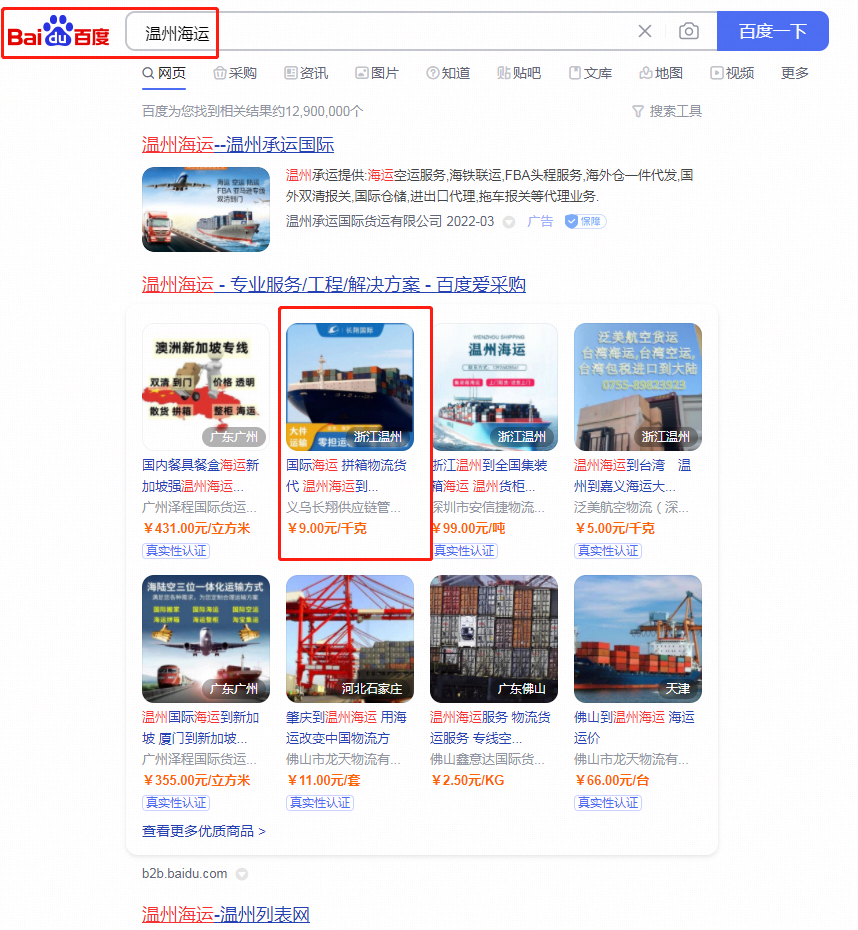Open the 义乌长翔供应链 ¥9.00/千克 product card
858x930 pixels.
pyautogui.click(x=350, y=430)
